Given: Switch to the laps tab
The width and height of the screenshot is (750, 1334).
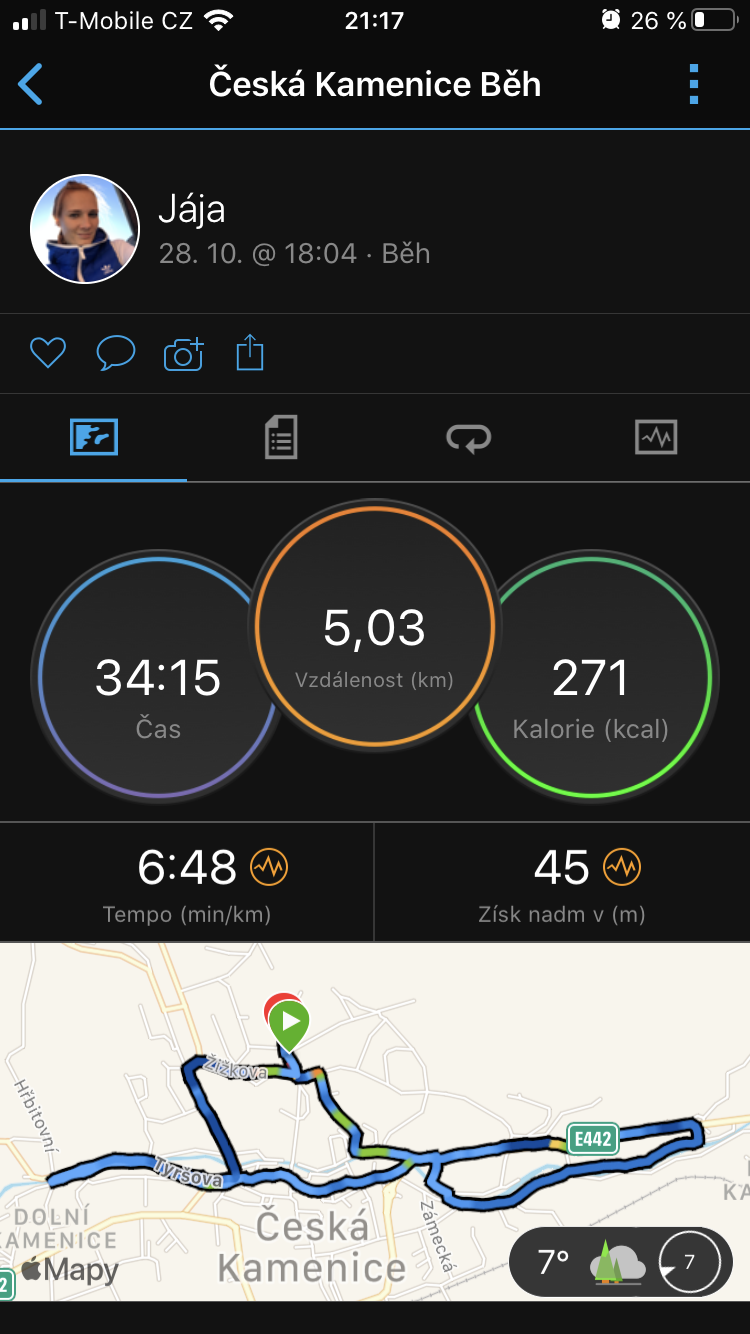Looking at the screenshot, I should click(468, 437).
